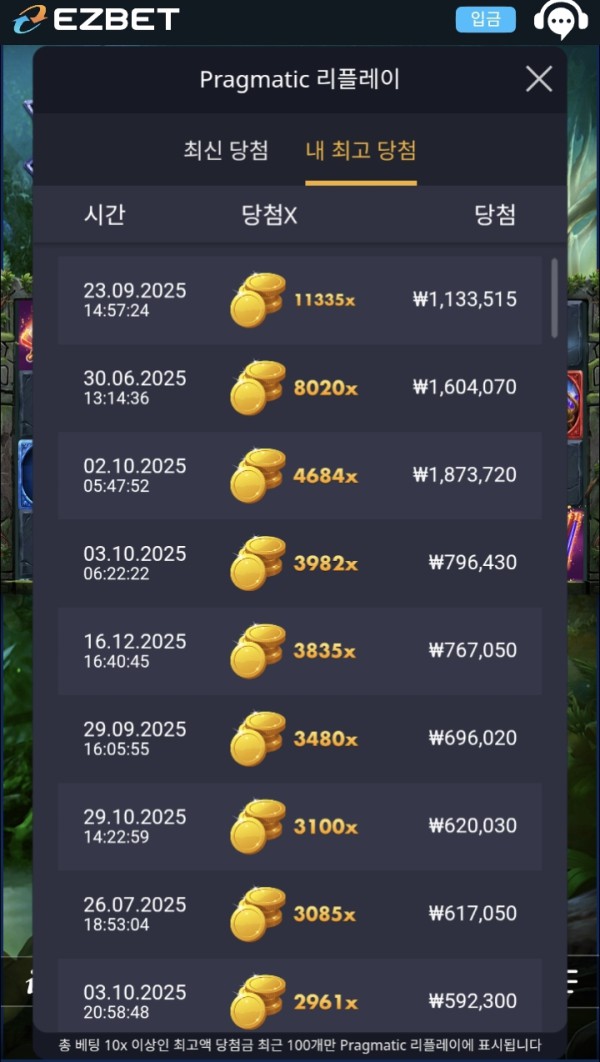Close the Pragmatic replay dialog

click(539, 79)
